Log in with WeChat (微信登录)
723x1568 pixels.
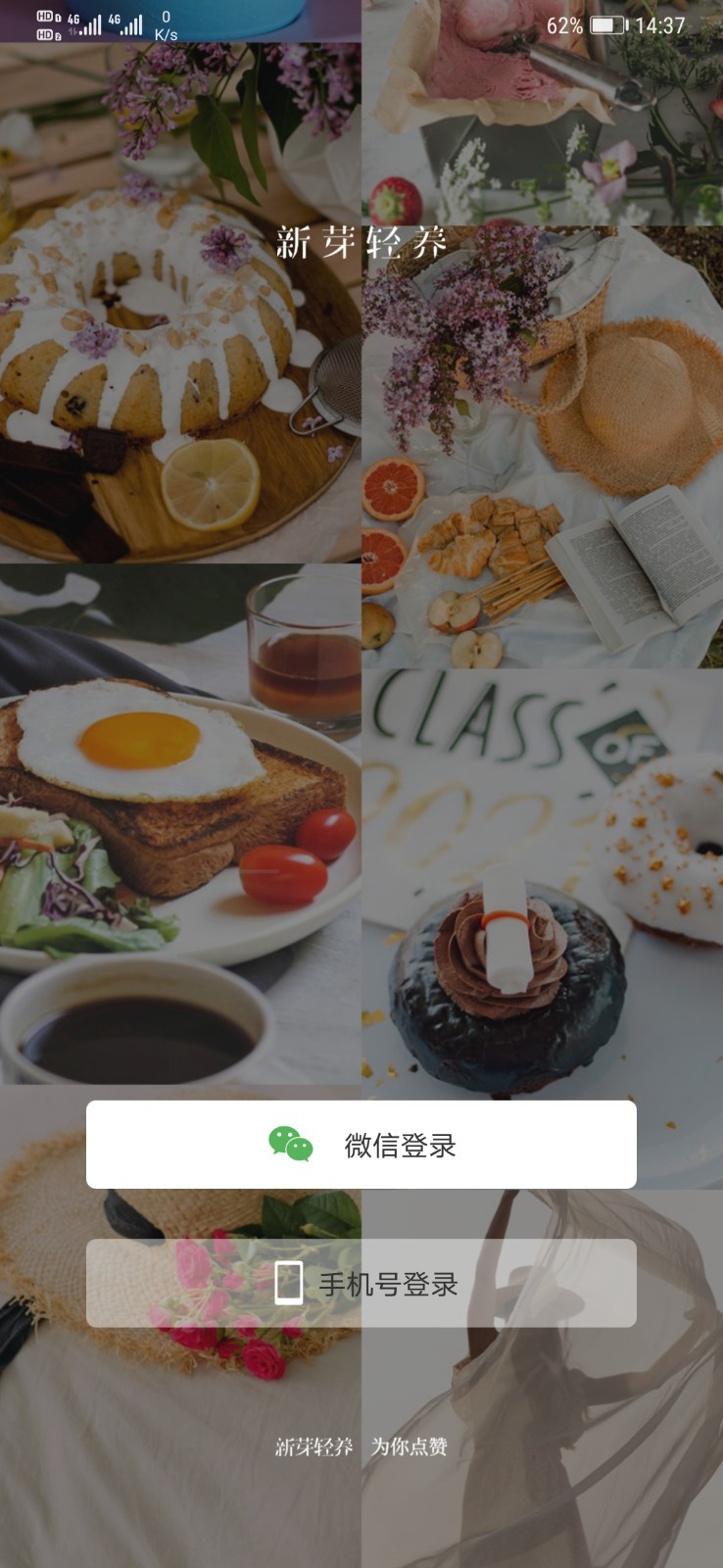click(x=361, y=1145)
